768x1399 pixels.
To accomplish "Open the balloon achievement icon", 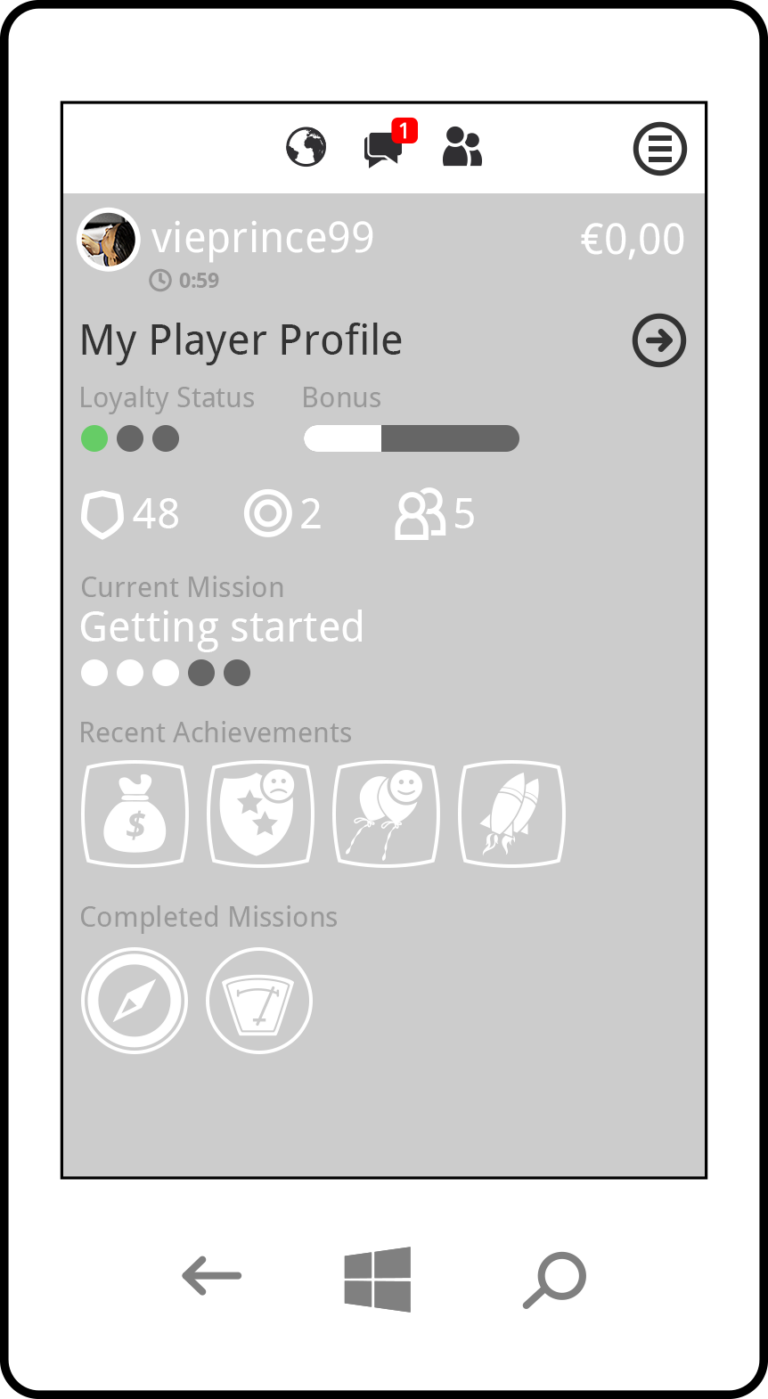I will pos(385,812).
